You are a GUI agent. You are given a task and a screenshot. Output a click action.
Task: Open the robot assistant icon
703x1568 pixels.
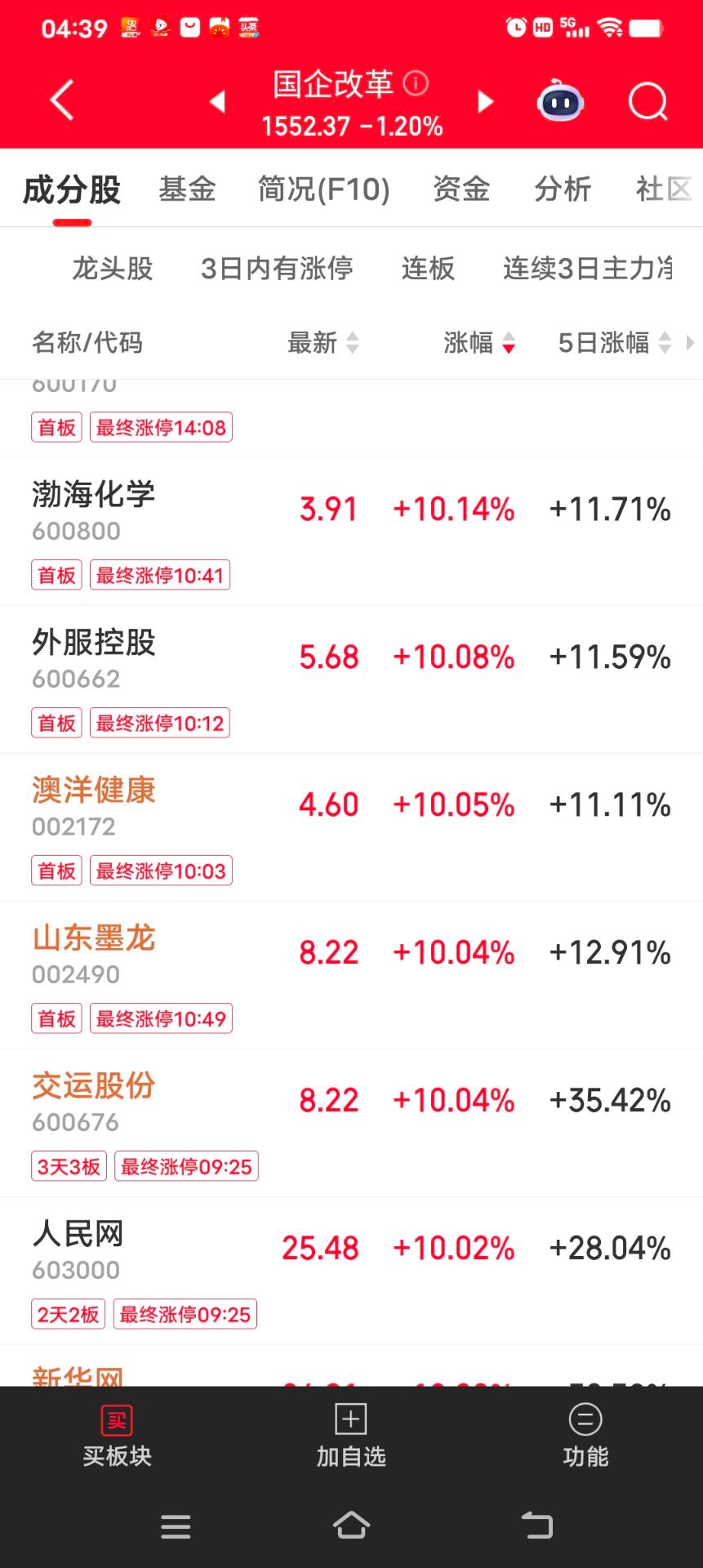pos(560,102)
